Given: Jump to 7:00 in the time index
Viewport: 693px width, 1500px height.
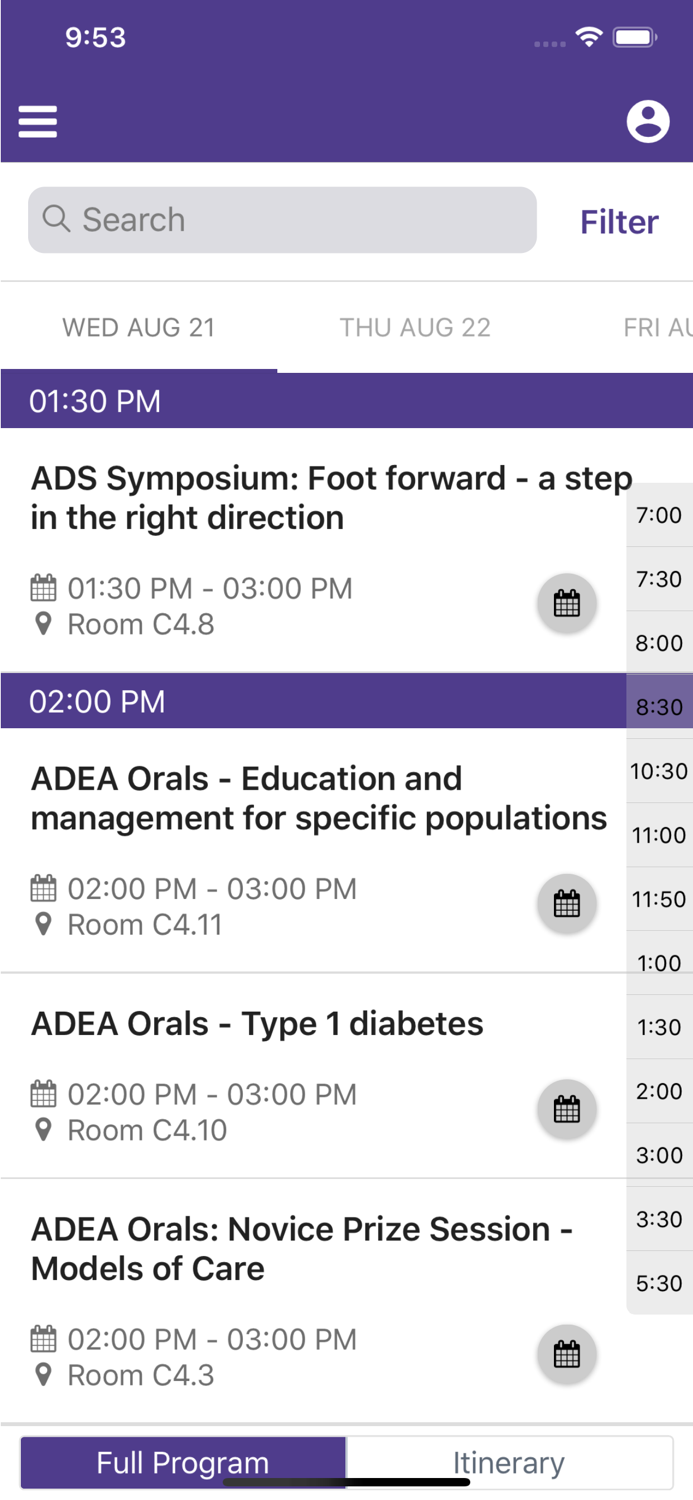Looking at the screenshot, I should coord(659,516).
